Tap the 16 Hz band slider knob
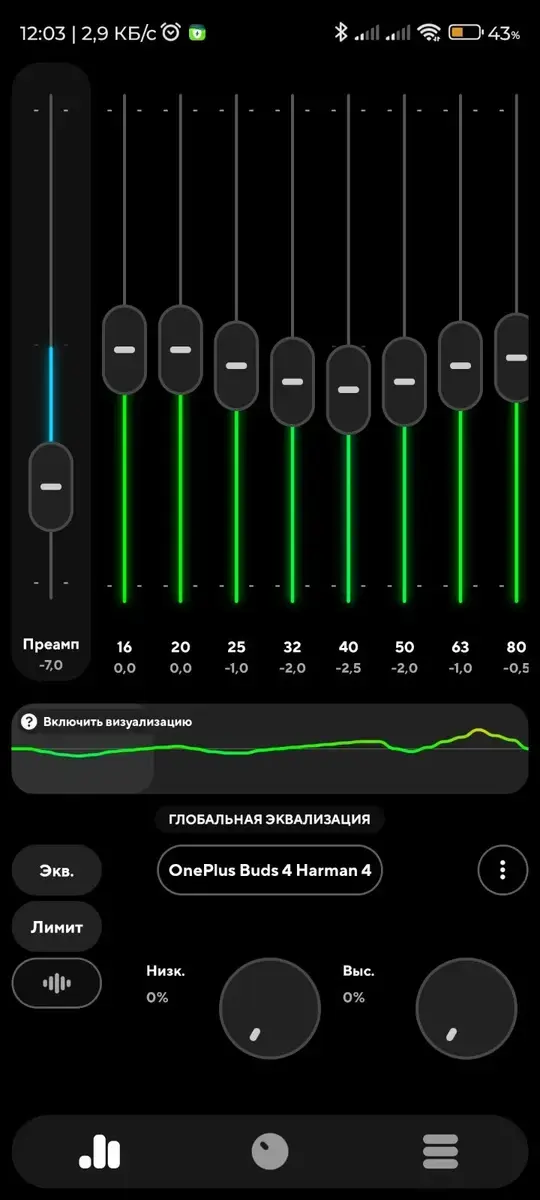 (124, 349)
